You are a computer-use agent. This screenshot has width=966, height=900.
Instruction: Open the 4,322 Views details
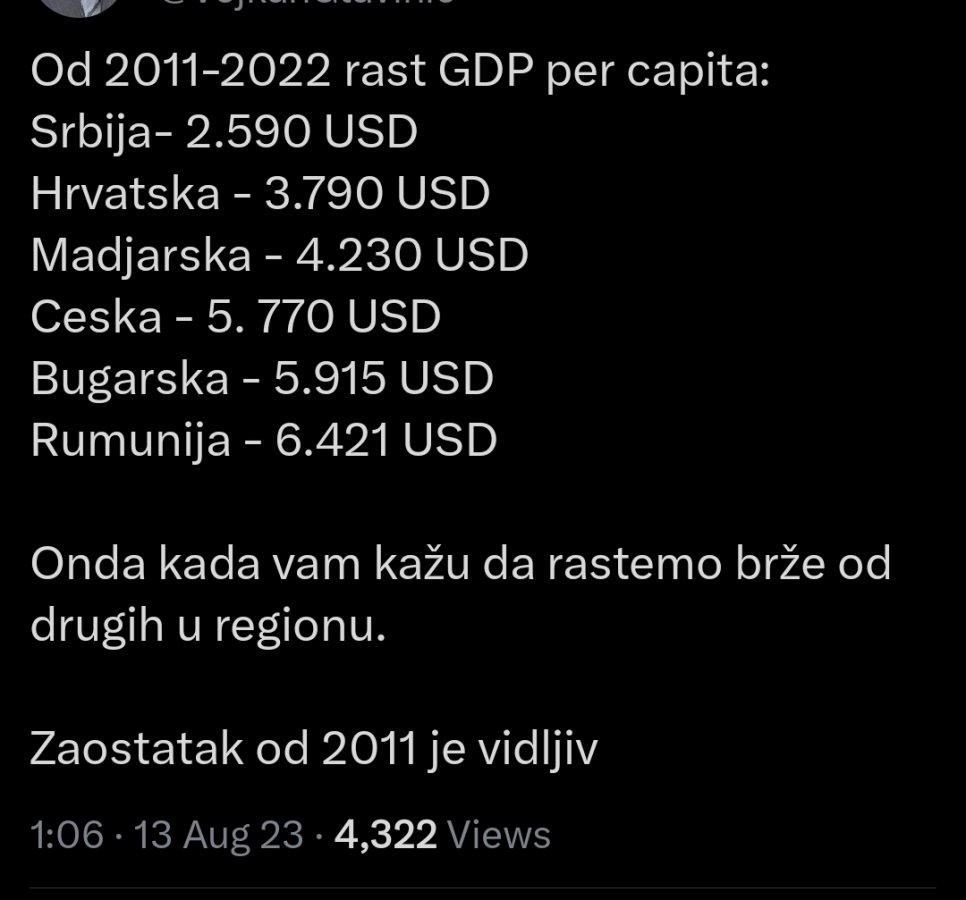coord(442,834)
